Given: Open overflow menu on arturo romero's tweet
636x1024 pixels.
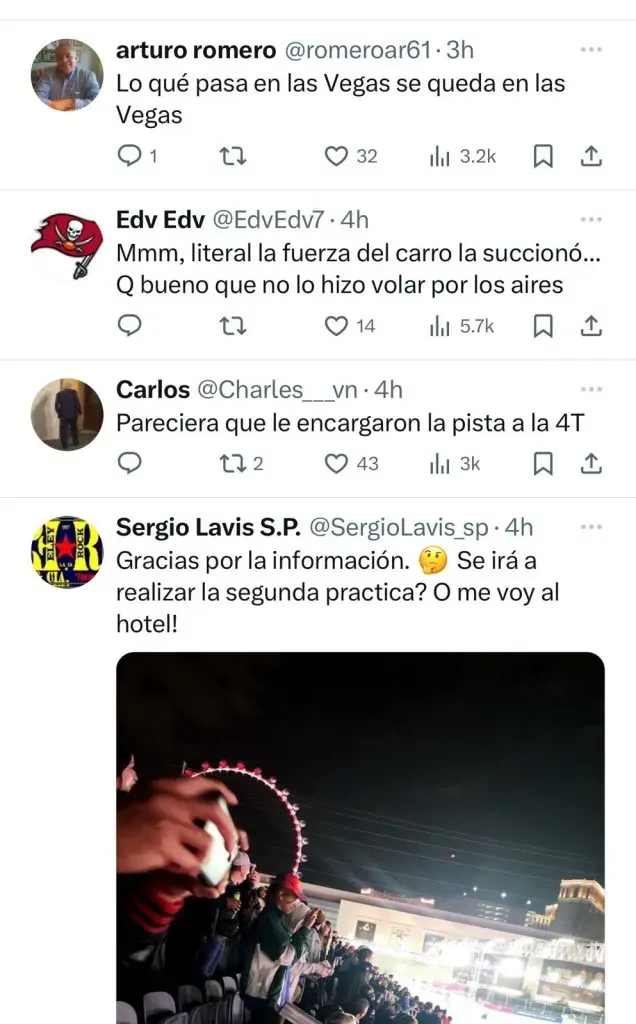Looking at the screenshot, I should [591, 49].
